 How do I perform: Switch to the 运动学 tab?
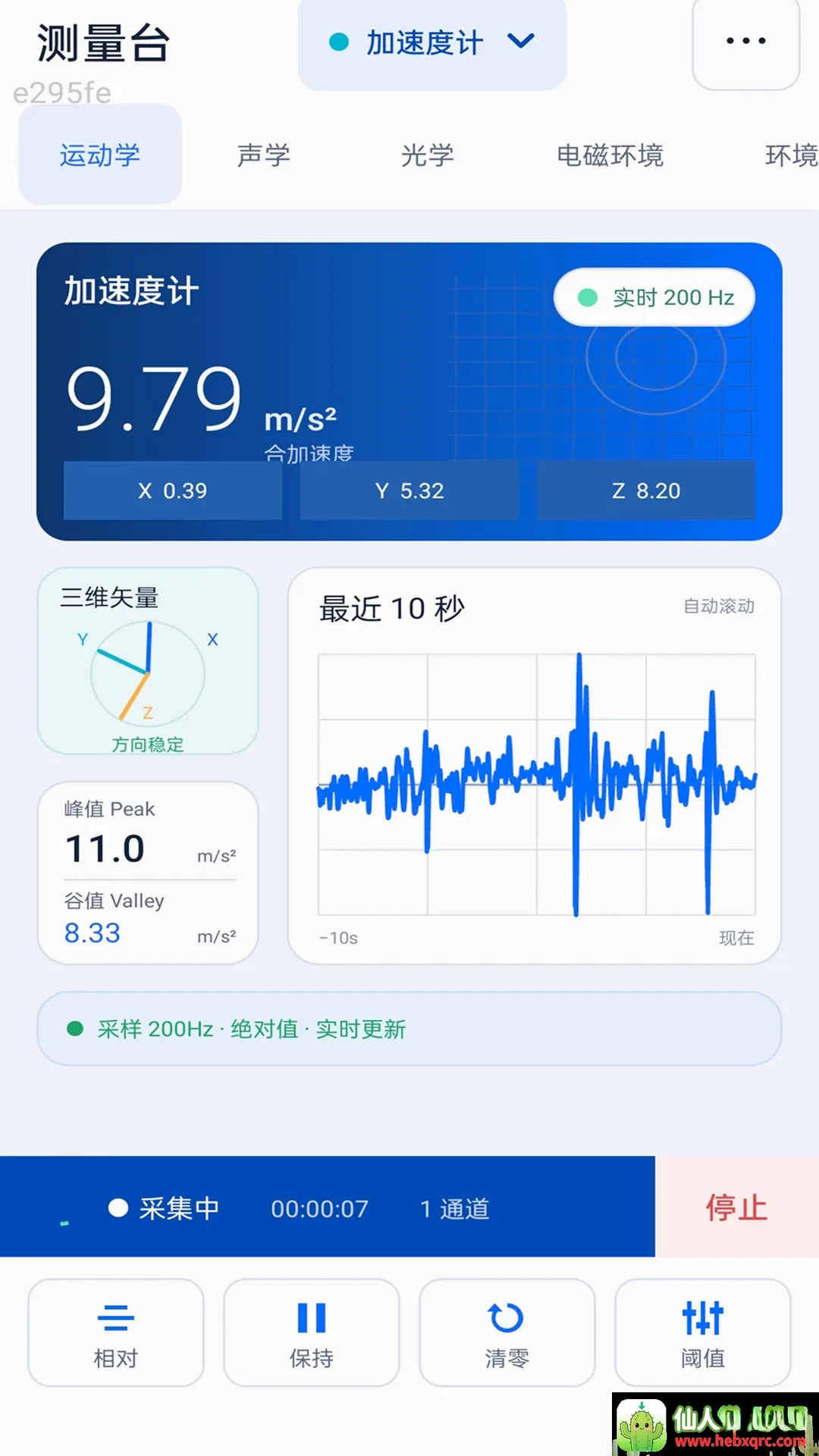point(100,155)
